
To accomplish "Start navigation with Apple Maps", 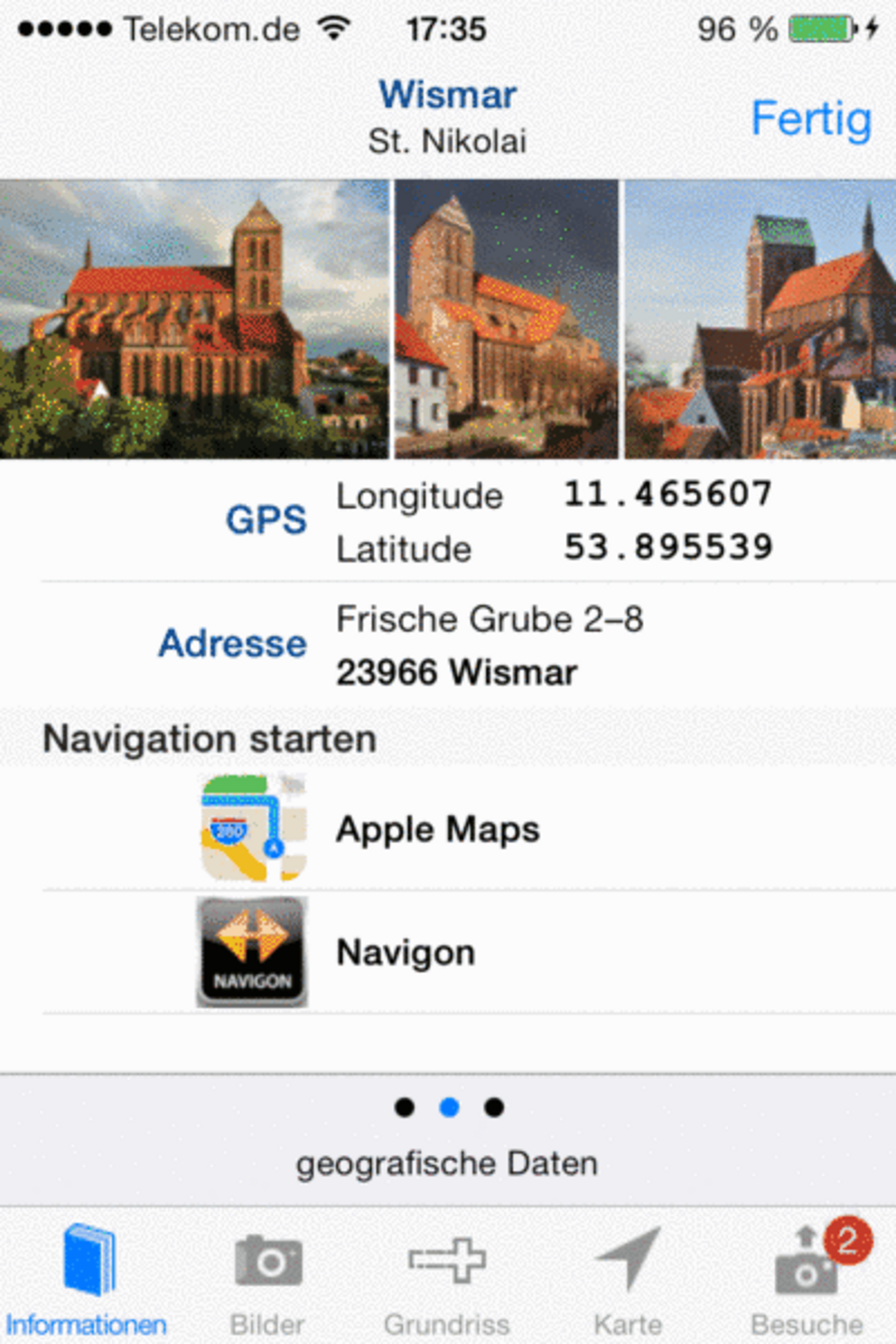I will 437,828.
